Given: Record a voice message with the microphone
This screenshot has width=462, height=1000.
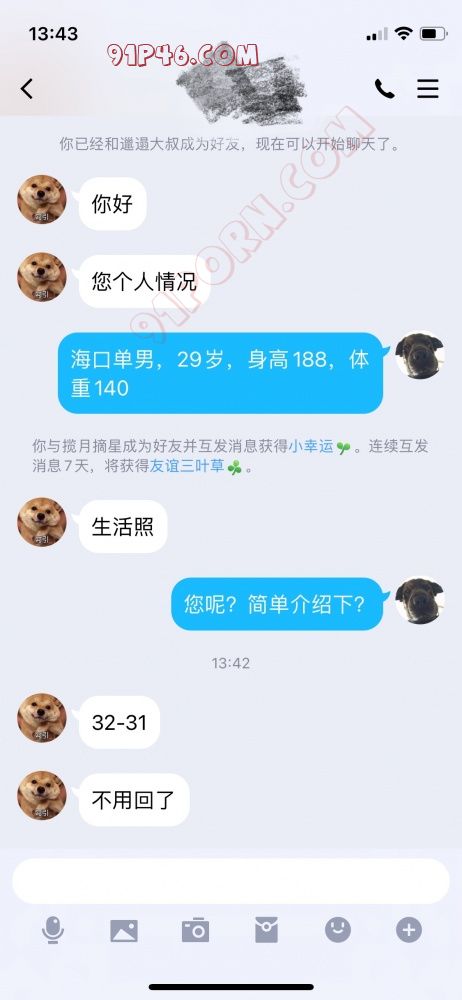Looking at the screenshot, I should (53, 930).
